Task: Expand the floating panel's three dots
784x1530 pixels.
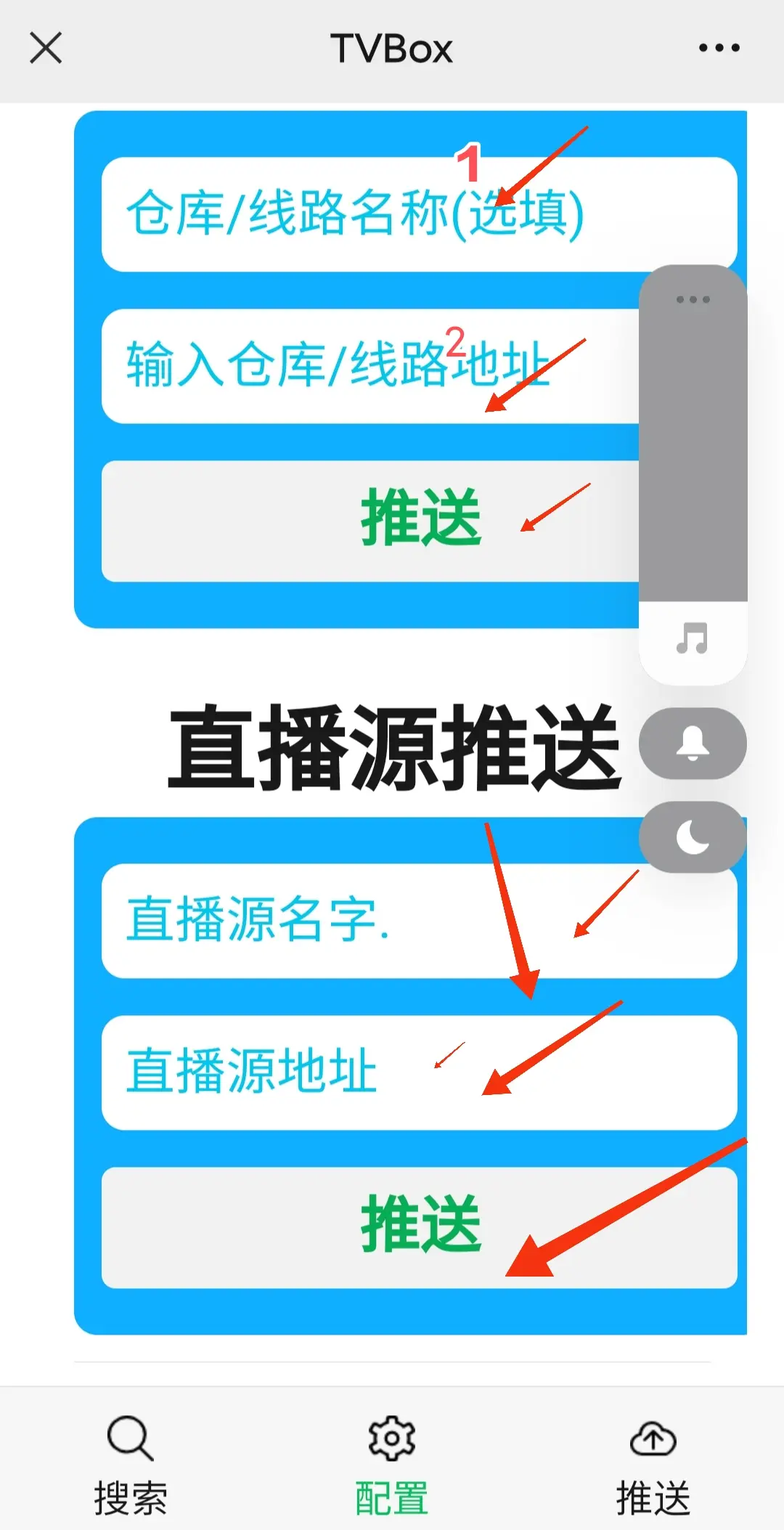Action: pos(693,299)
